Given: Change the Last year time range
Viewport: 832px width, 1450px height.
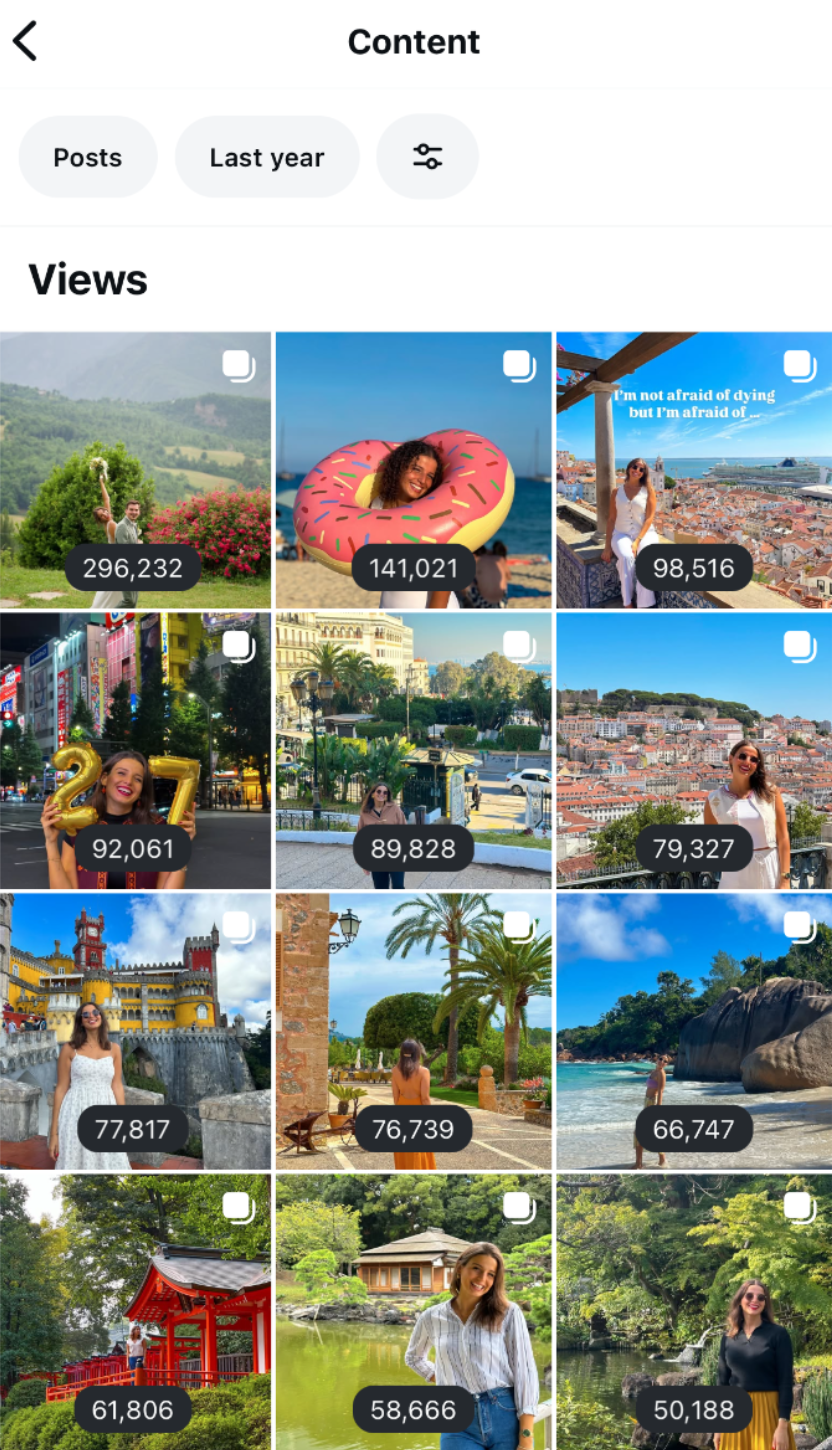Looking at the screenshot, I should click(267, 158).
